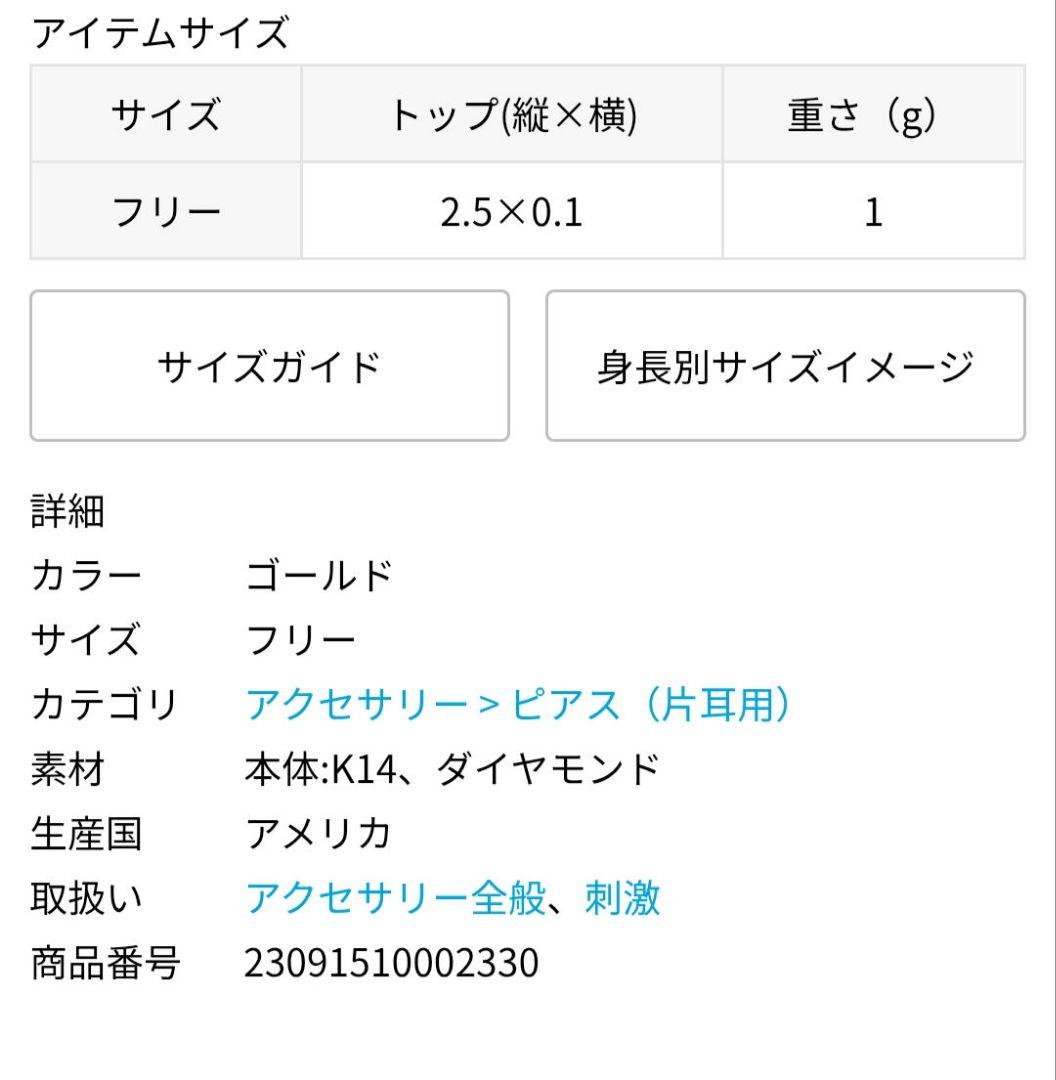
Task: Open the サイズガイド (size guide)
Action: click(x=268, y=364)
